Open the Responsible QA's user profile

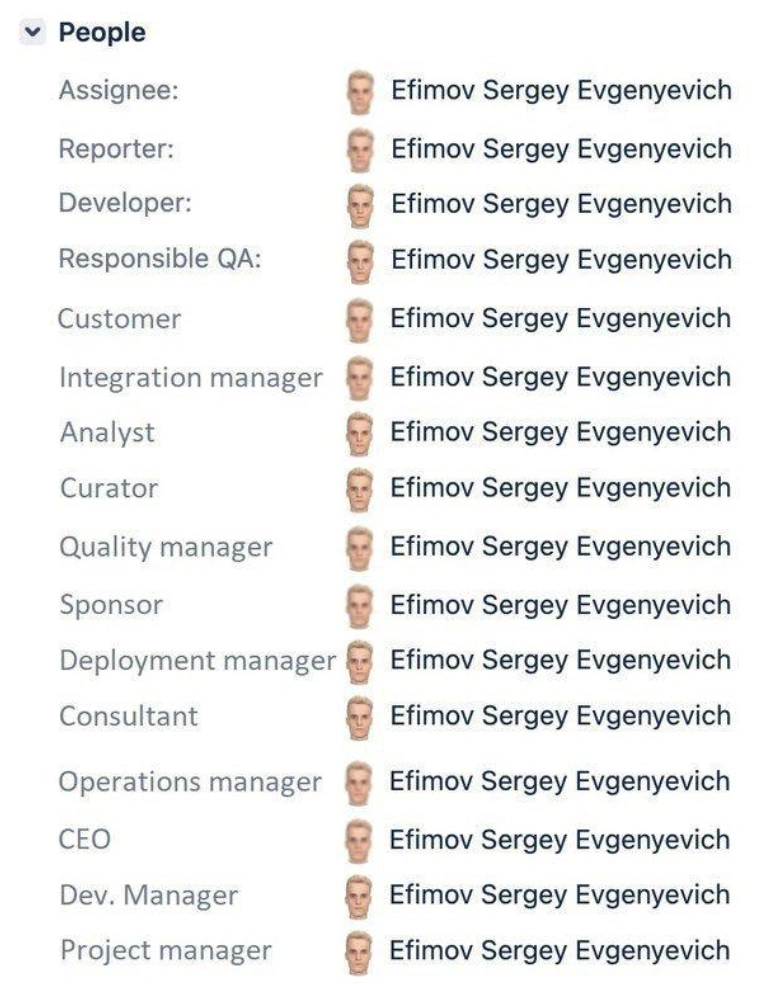(561, 260)
